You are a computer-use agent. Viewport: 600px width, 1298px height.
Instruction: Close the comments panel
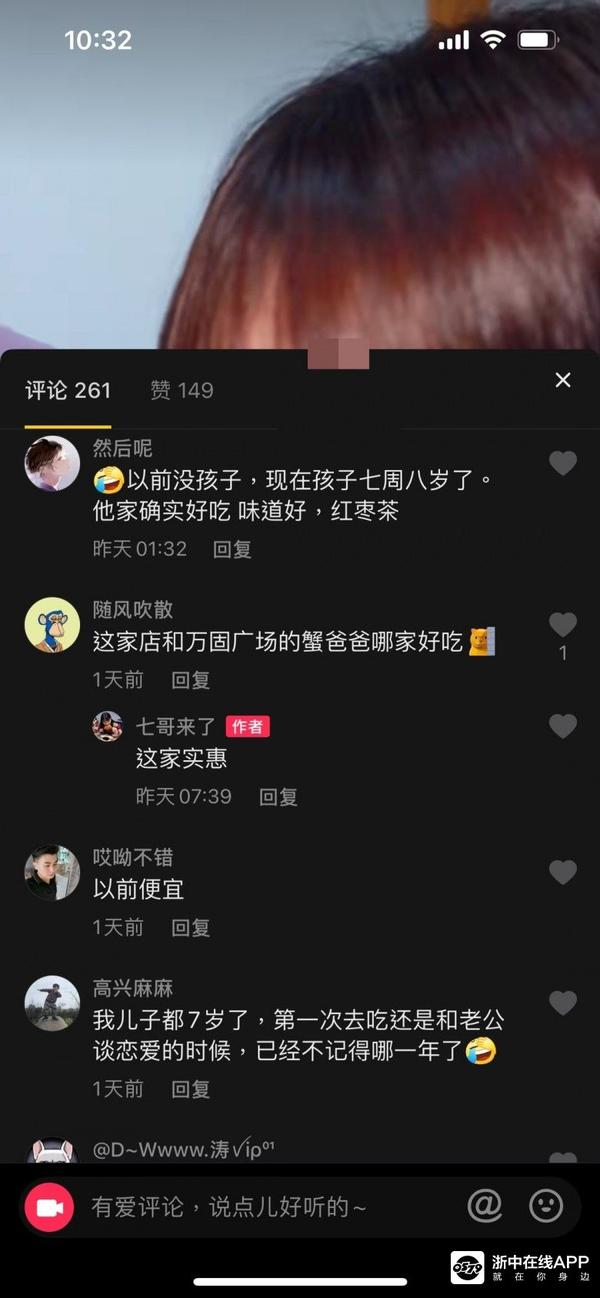[563, 380]
